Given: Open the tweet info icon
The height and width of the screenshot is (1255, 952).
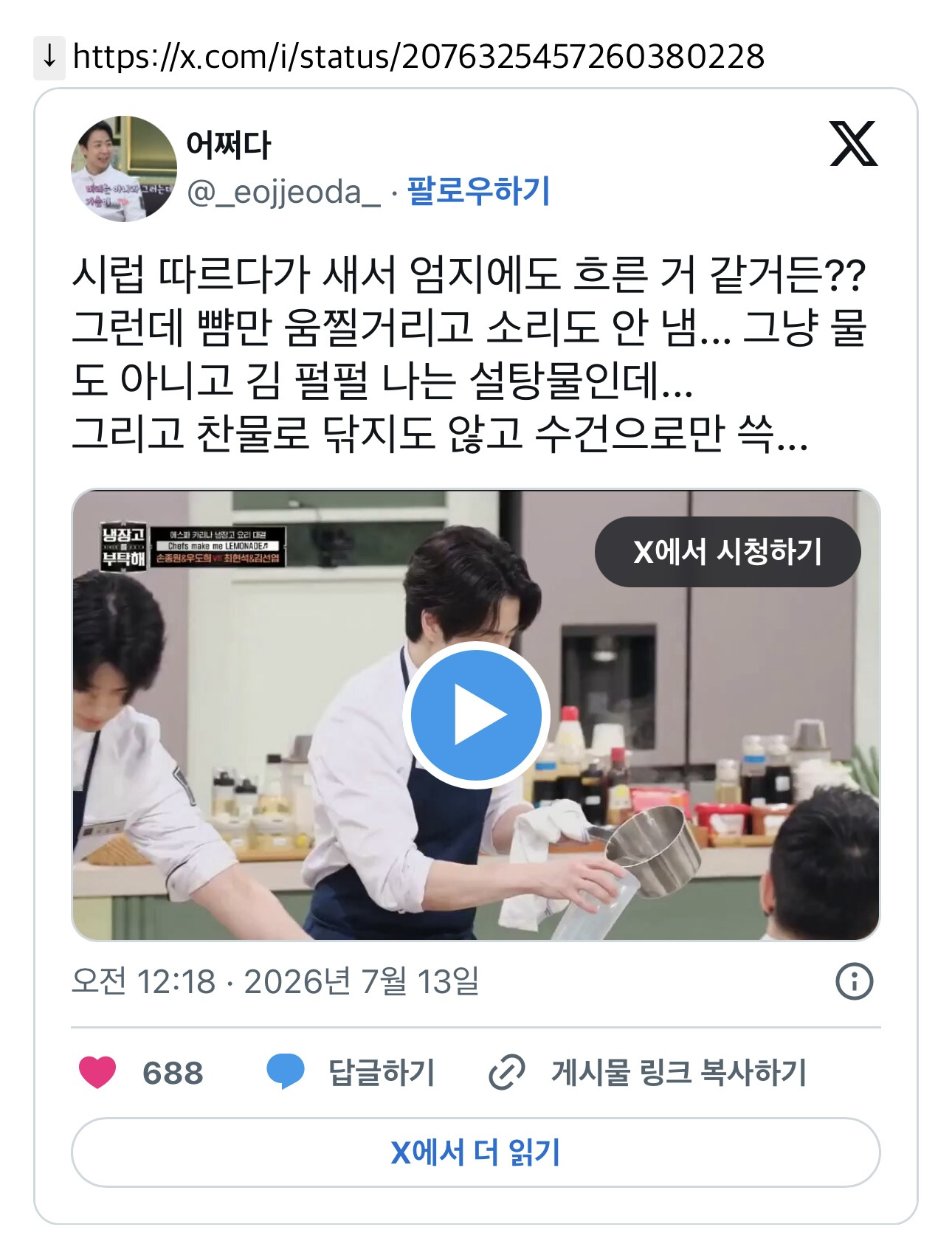Looking at the screenshot, I should pyautogui.click(x=854, y=981).
